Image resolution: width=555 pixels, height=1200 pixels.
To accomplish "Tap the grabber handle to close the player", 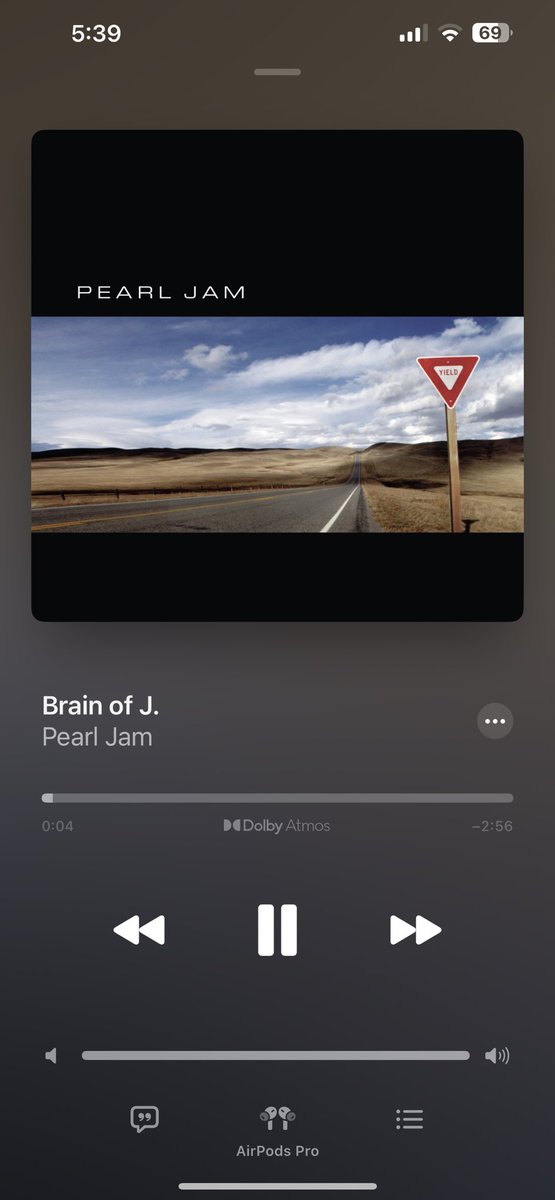I will pyautogui.click(x=277, y=72).
